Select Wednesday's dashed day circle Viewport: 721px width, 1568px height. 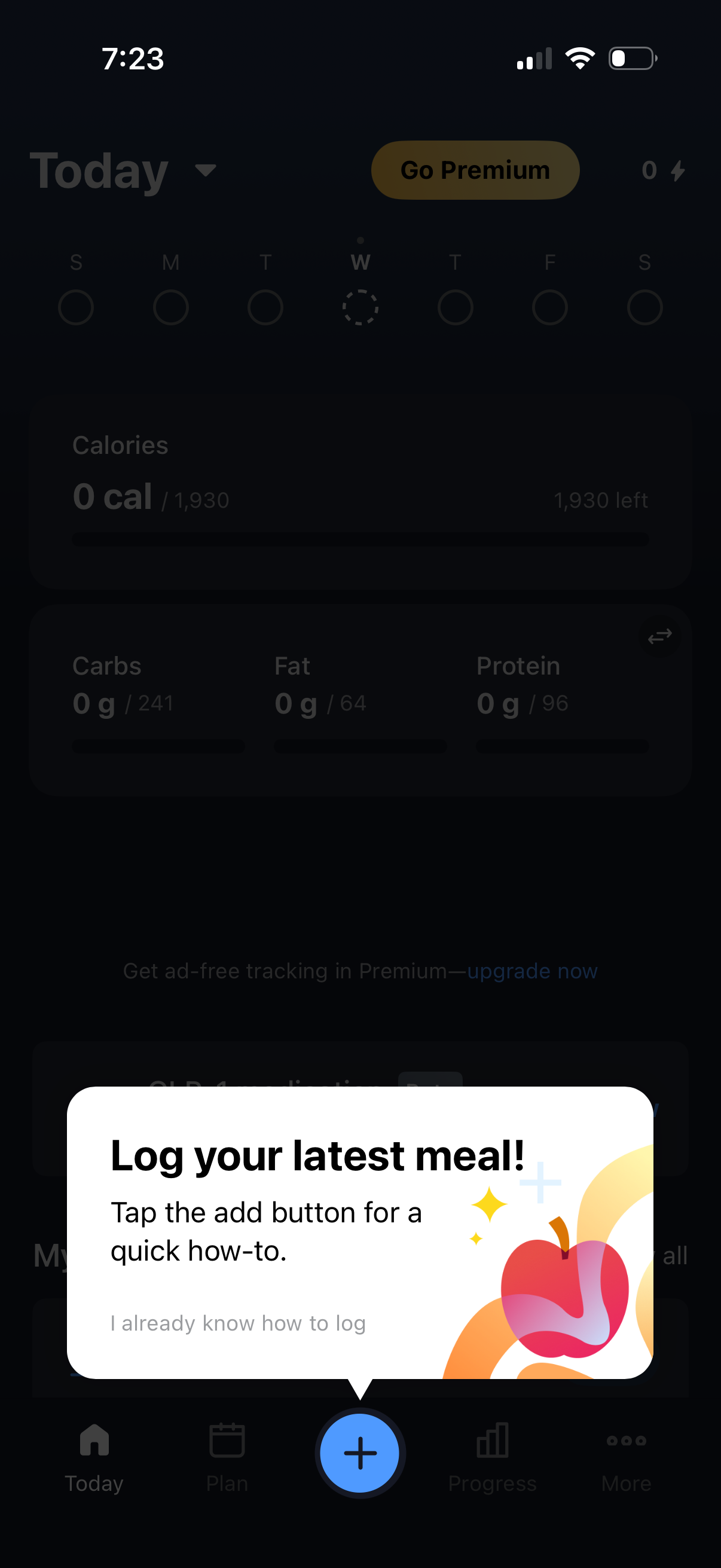pos(360,308)
